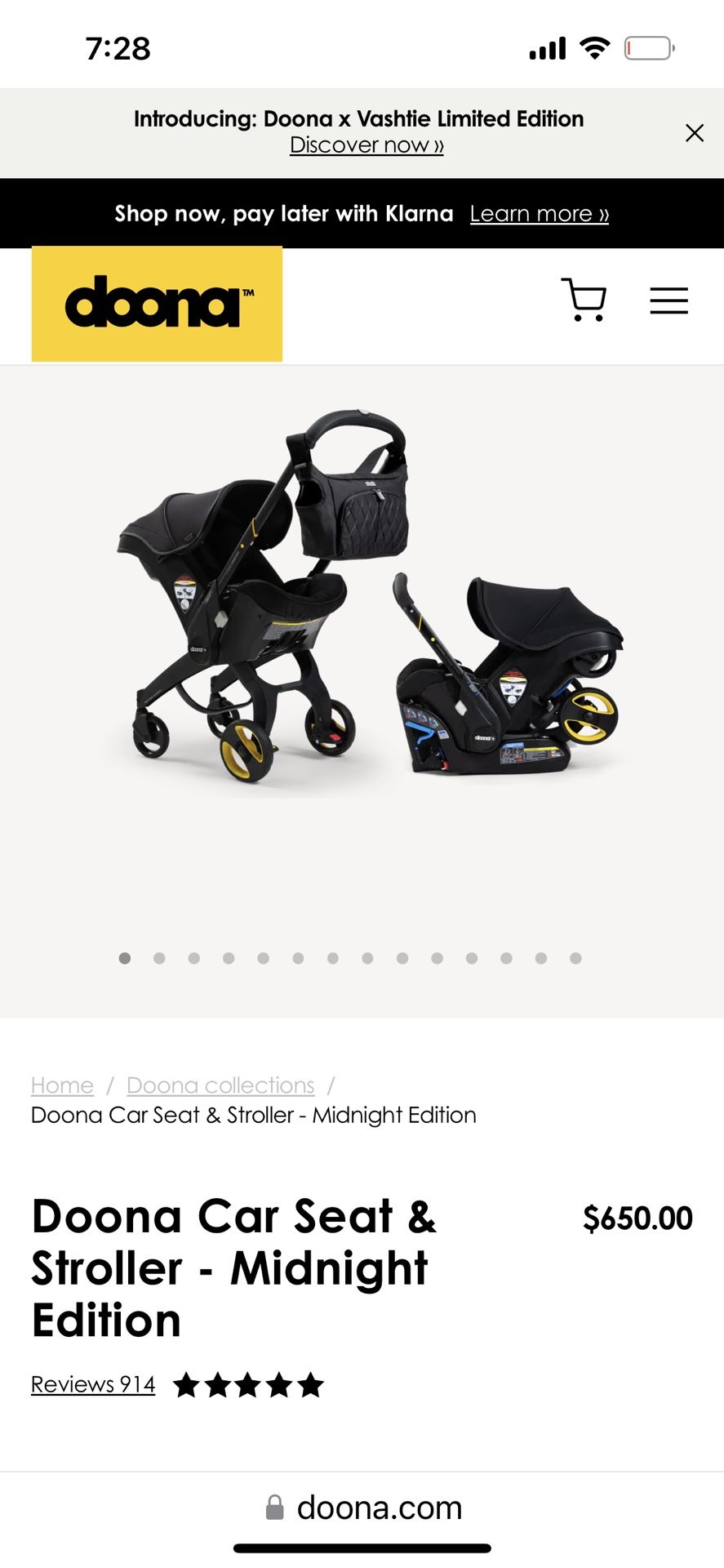
Task: Open the Discover now link
Action: [x=366, y=145]
